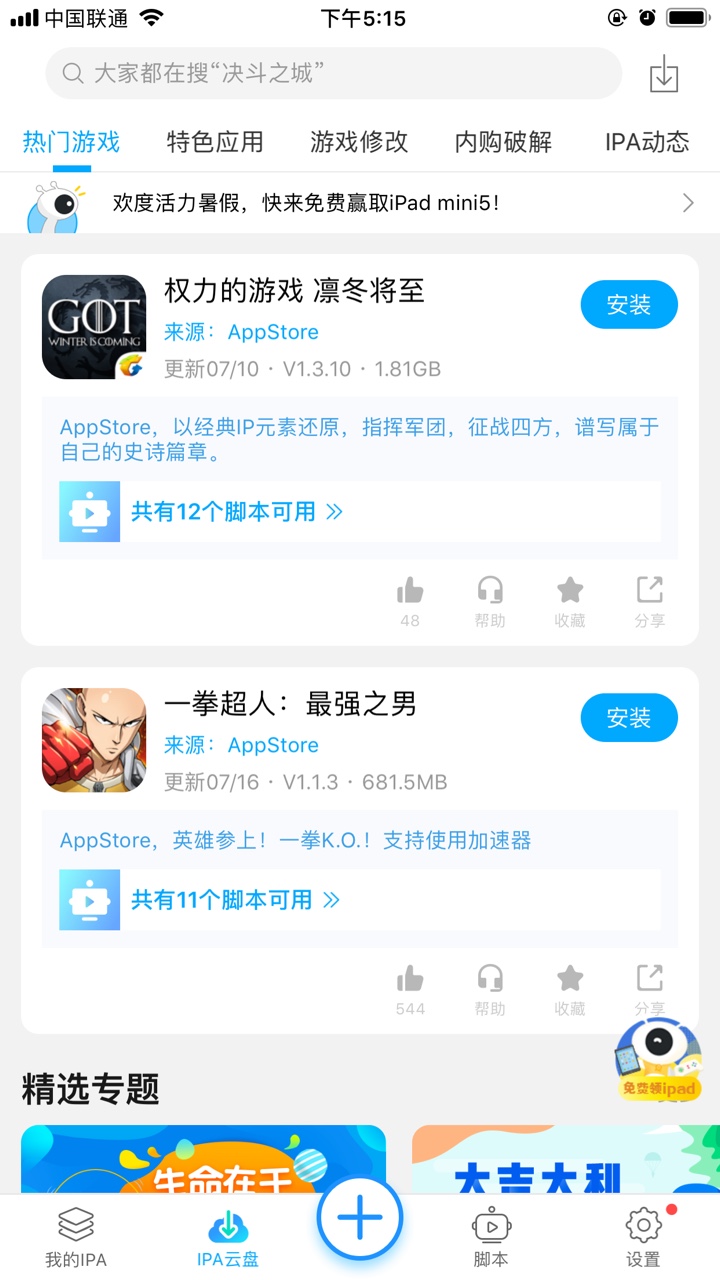Open the download manager icon beside search bar
The image size is (720, 1280).
tap(663, 75)
